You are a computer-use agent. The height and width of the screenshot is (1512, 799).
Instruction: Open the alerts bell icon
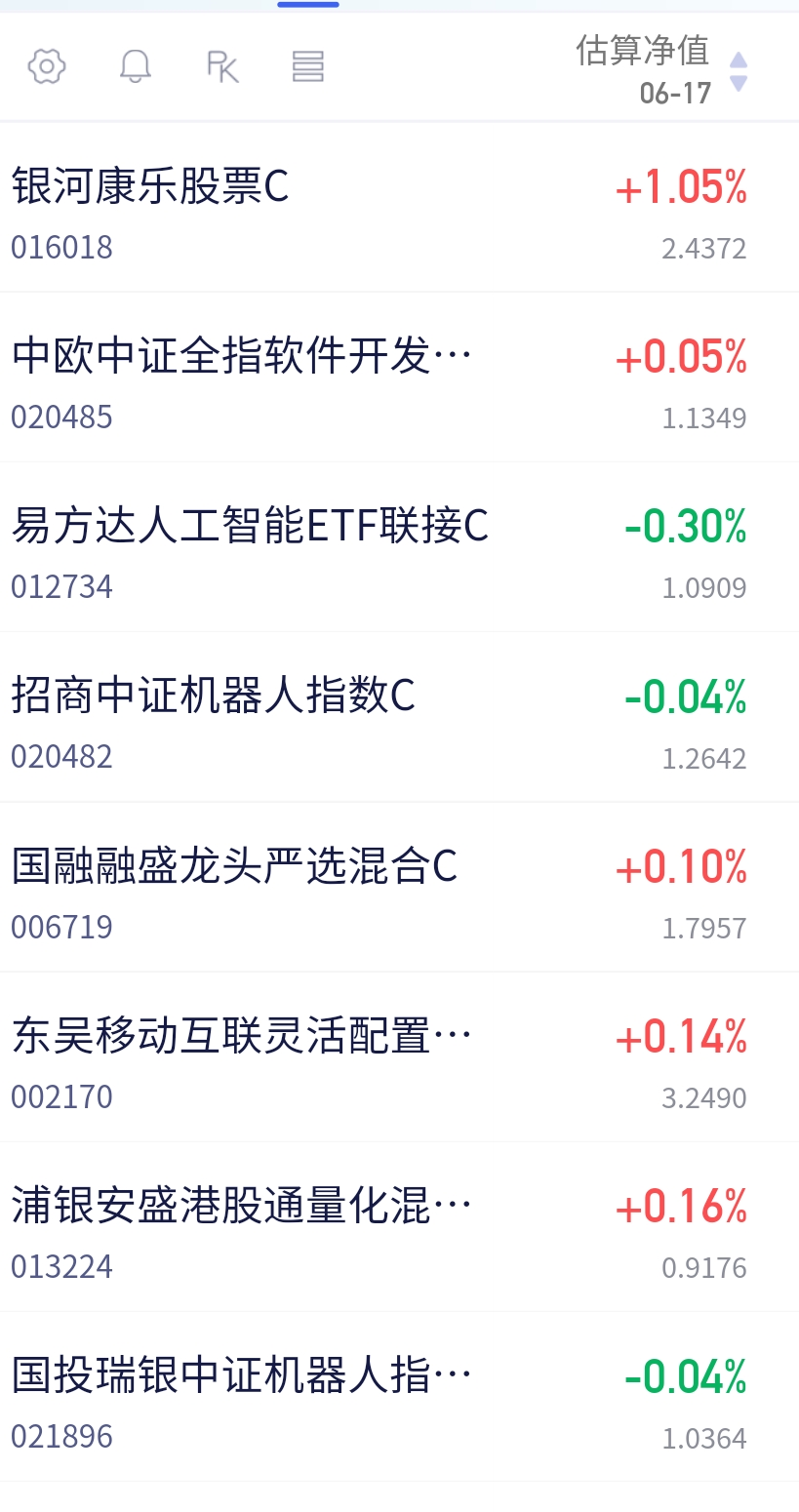[135, 67]
